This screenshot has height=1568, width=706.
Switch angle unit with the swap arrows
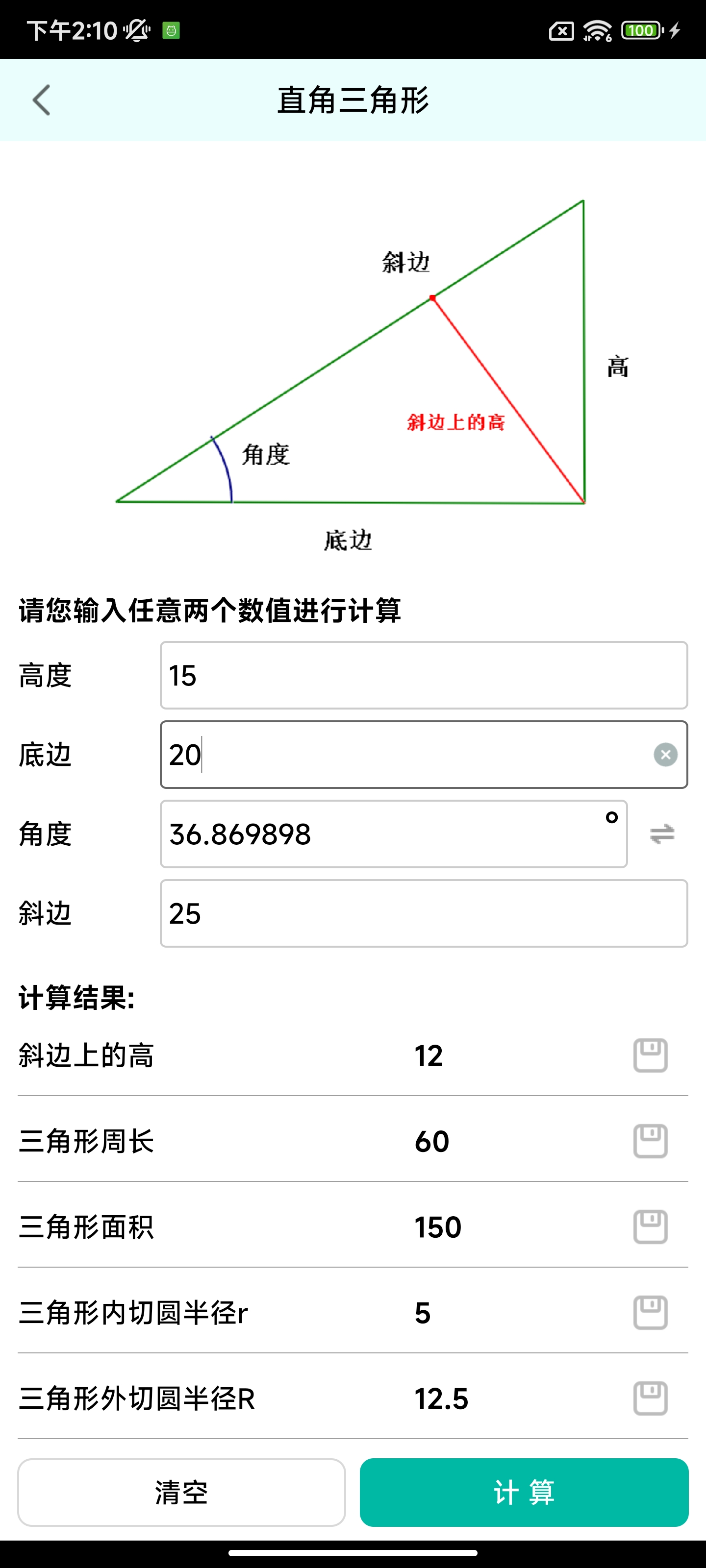pyautogui.click(x=662, y=834)
